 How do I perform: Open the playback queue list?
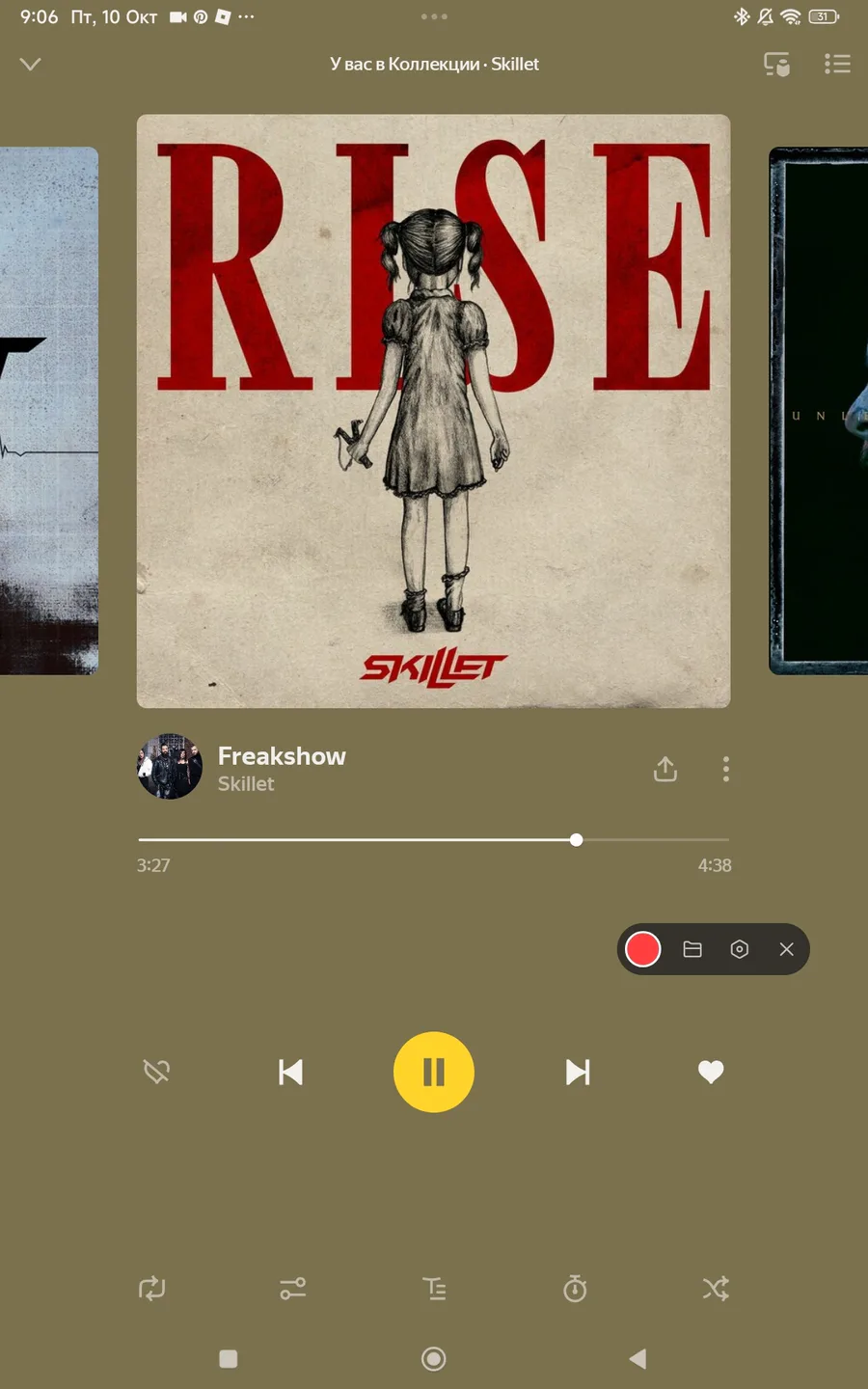pos(837,64)
